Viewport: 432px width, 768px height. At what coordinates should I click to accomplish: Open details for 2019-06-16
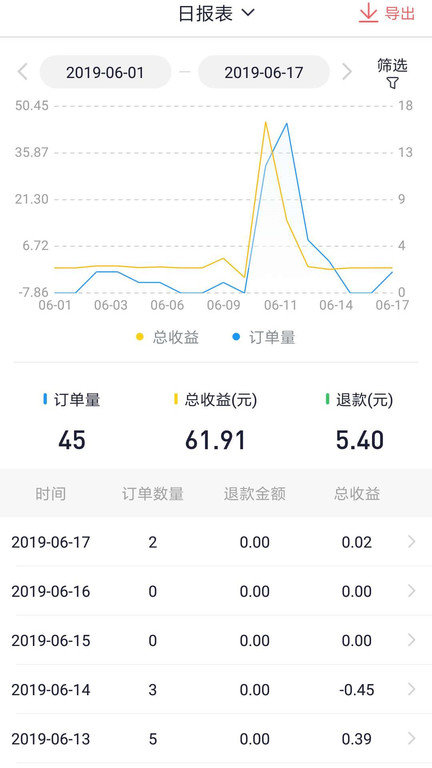(x=216, y=591)
